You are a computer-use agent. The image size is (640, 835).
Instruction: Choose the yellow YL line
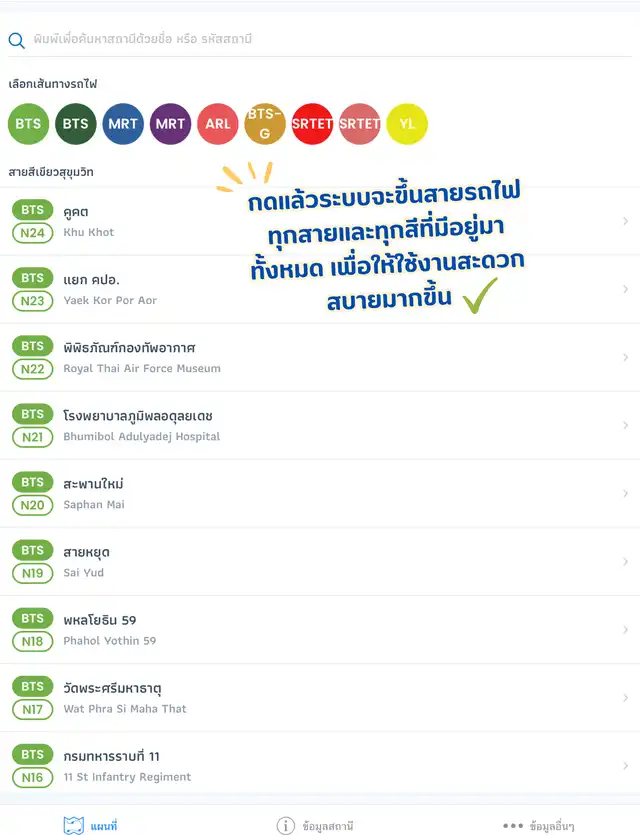coord(407,124)
